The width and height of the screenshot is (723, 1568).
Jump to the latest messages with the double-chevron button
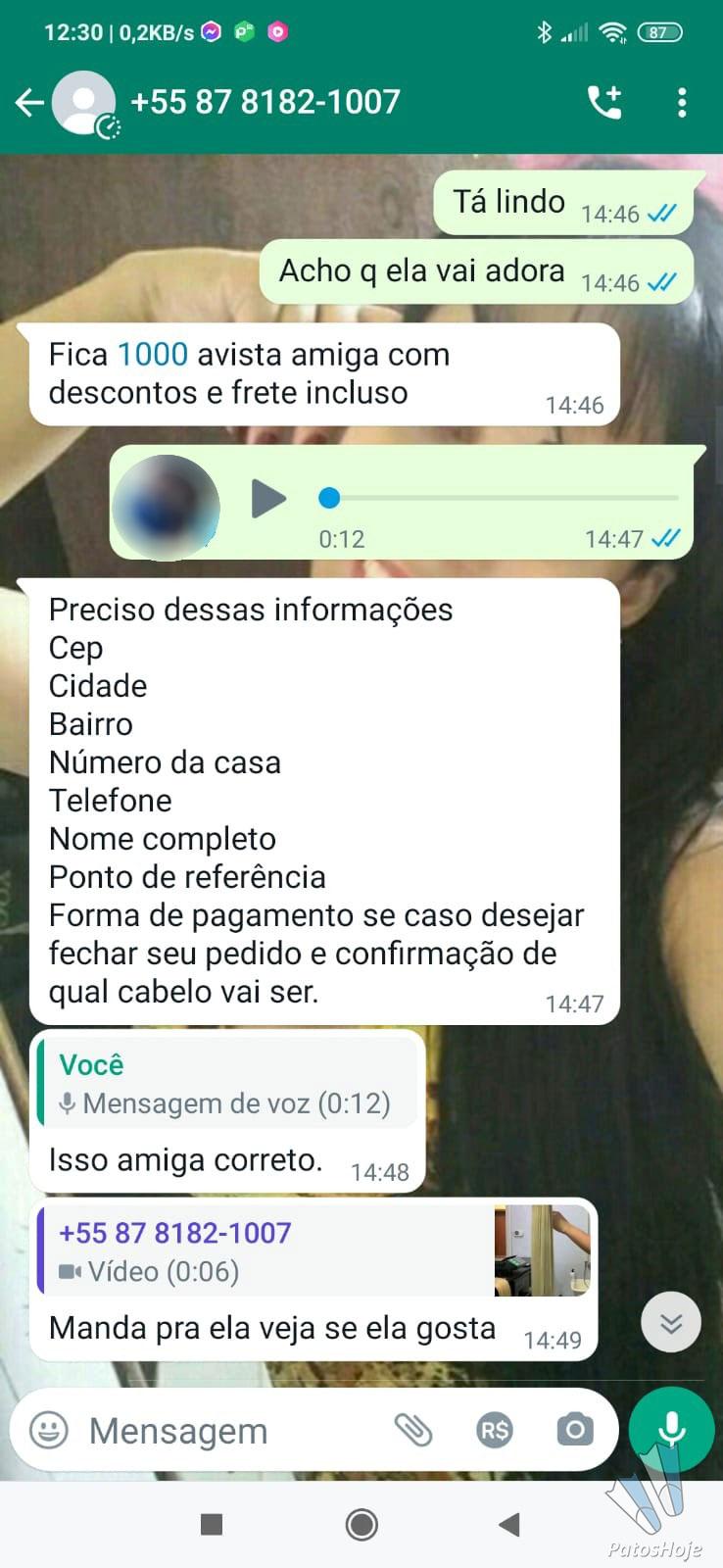(x=671, y=1323)
